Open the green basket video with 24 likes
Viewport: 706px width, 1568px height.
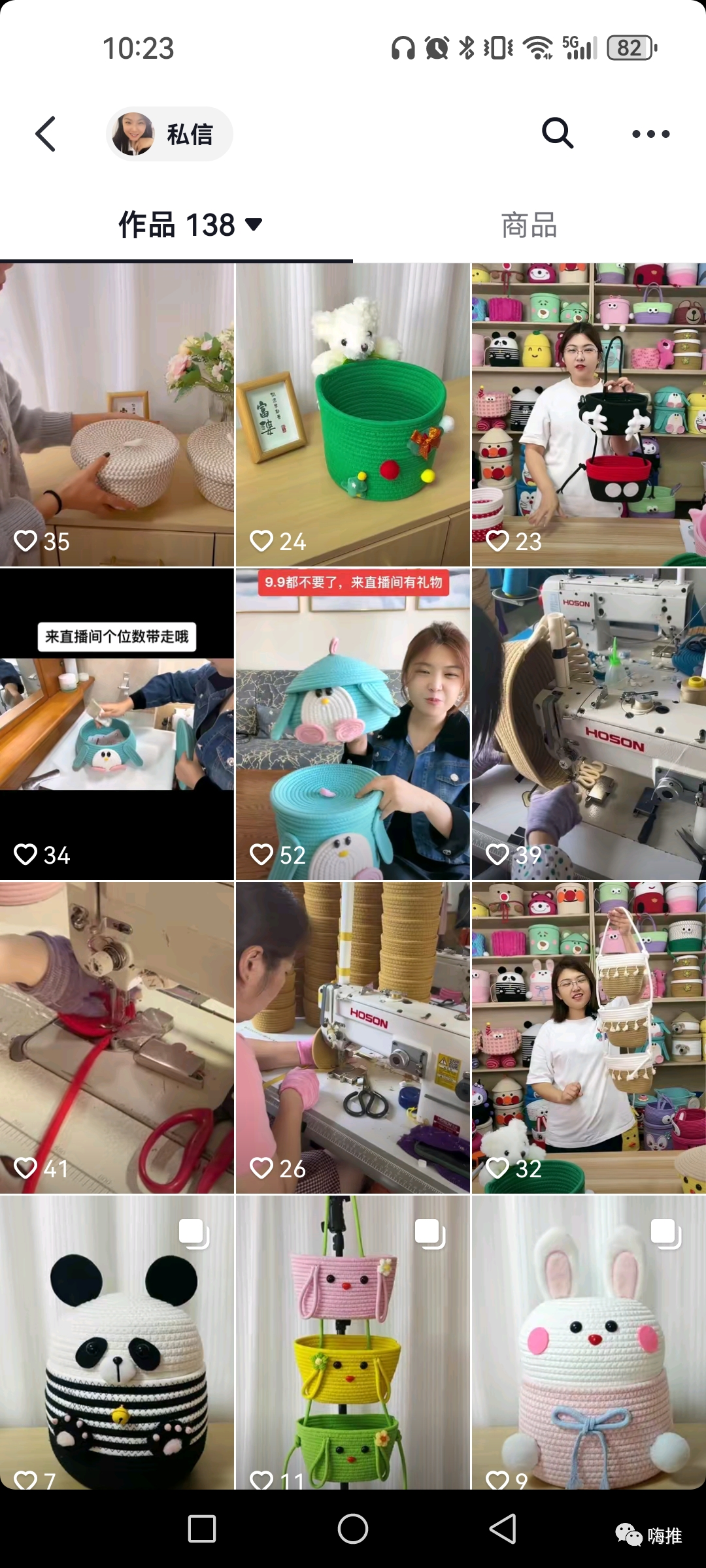pyautogui.click(x=352, y=415)
